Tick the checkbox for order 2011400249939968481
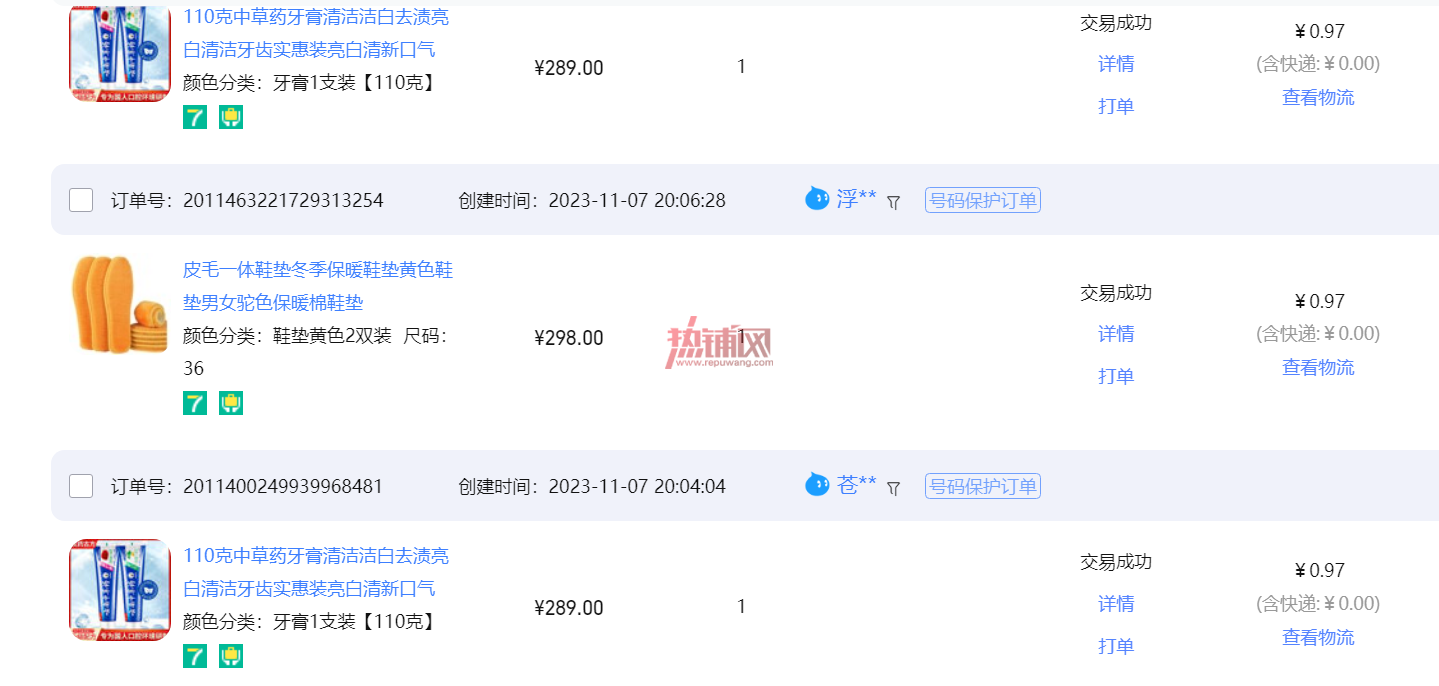This screenshot has height=686, width=1439. [x=81, y=486]
